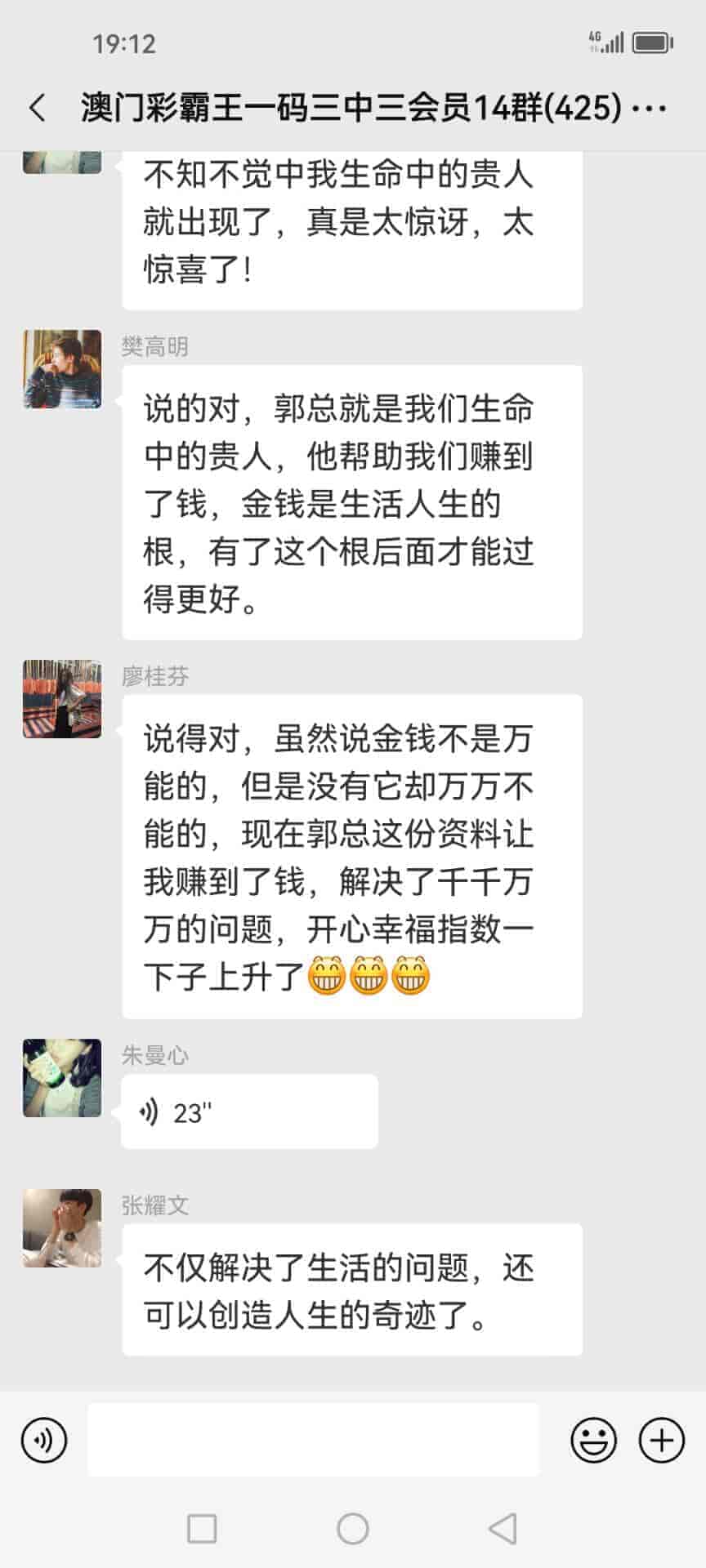View 朱曼心's profile avatar
Image resolution: width=706 pixels, height=1568 pixels.
[x=62, y=1078]
